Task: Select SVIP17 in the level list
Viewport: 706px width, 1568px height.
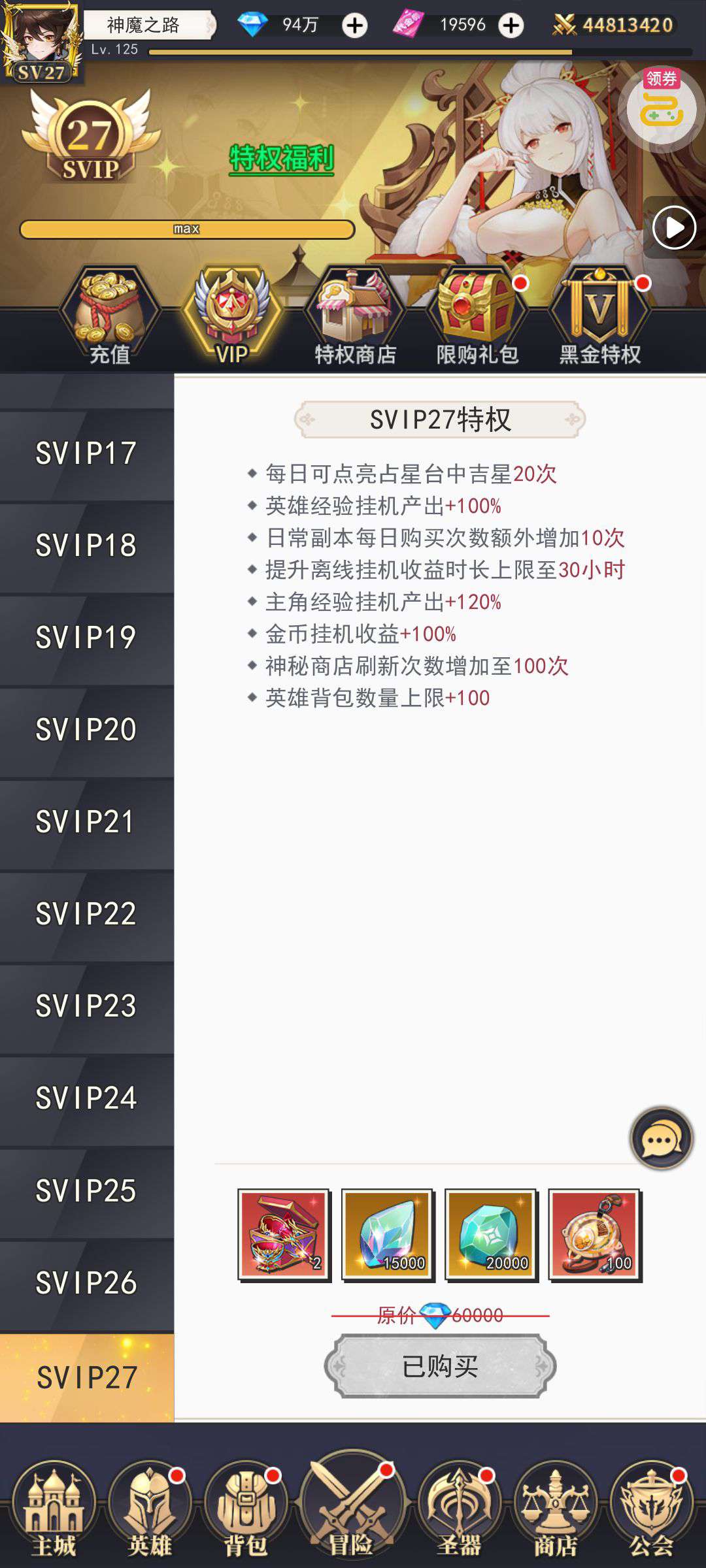Action: pos(86,453)
